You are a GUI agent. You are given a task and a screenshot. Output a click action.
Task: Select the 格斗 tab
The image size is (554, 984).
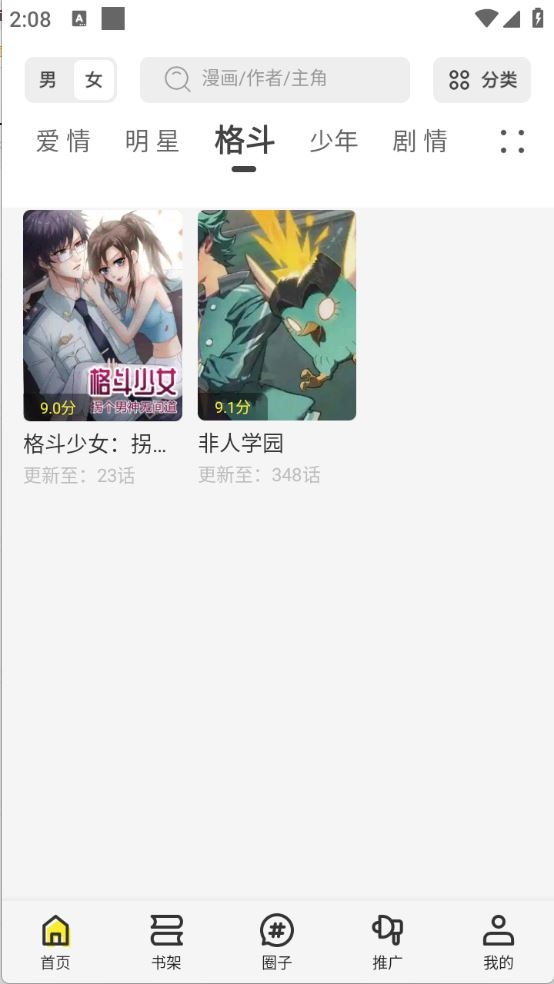point(244,140)
